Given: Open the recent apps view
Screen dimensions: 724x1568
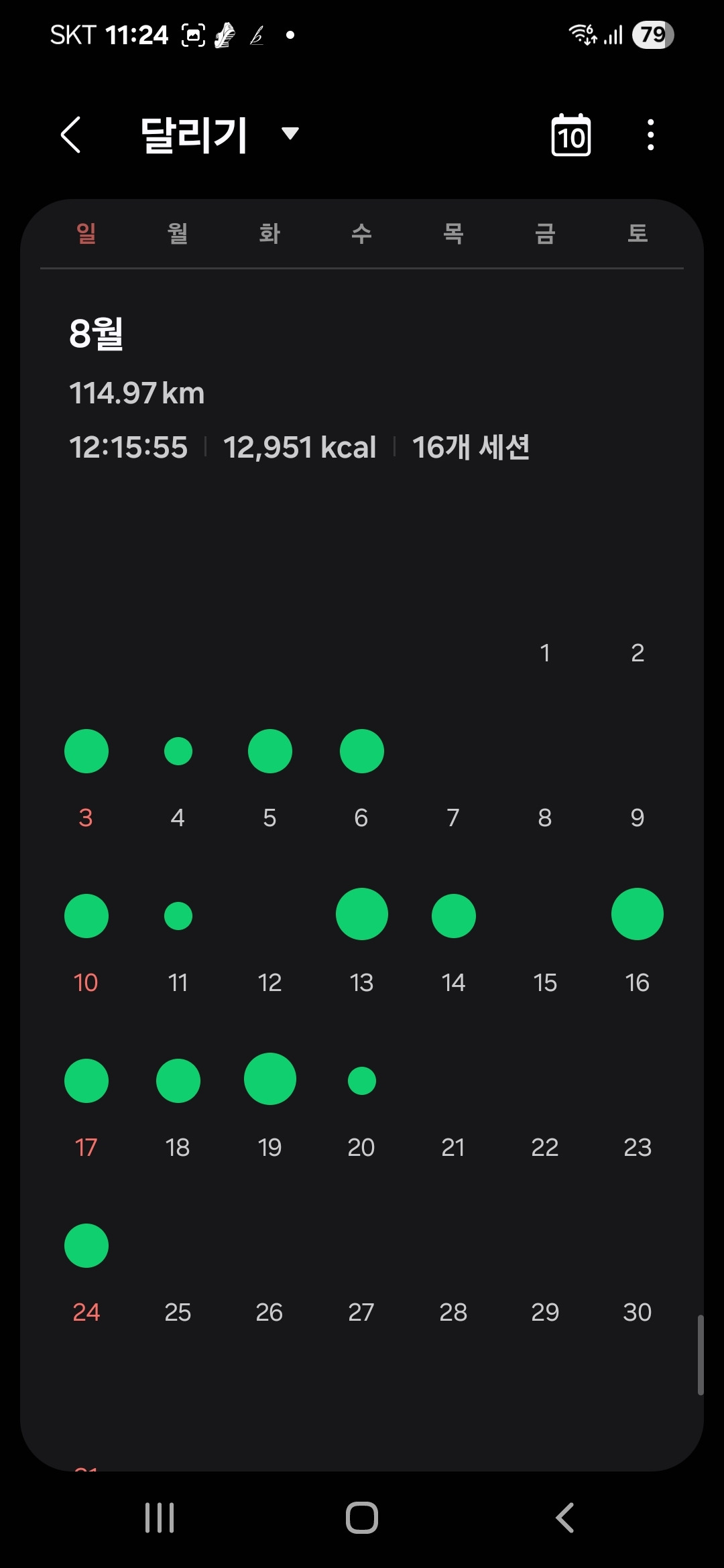Looking at the screenshot, I should click(x=160, y=1518).
